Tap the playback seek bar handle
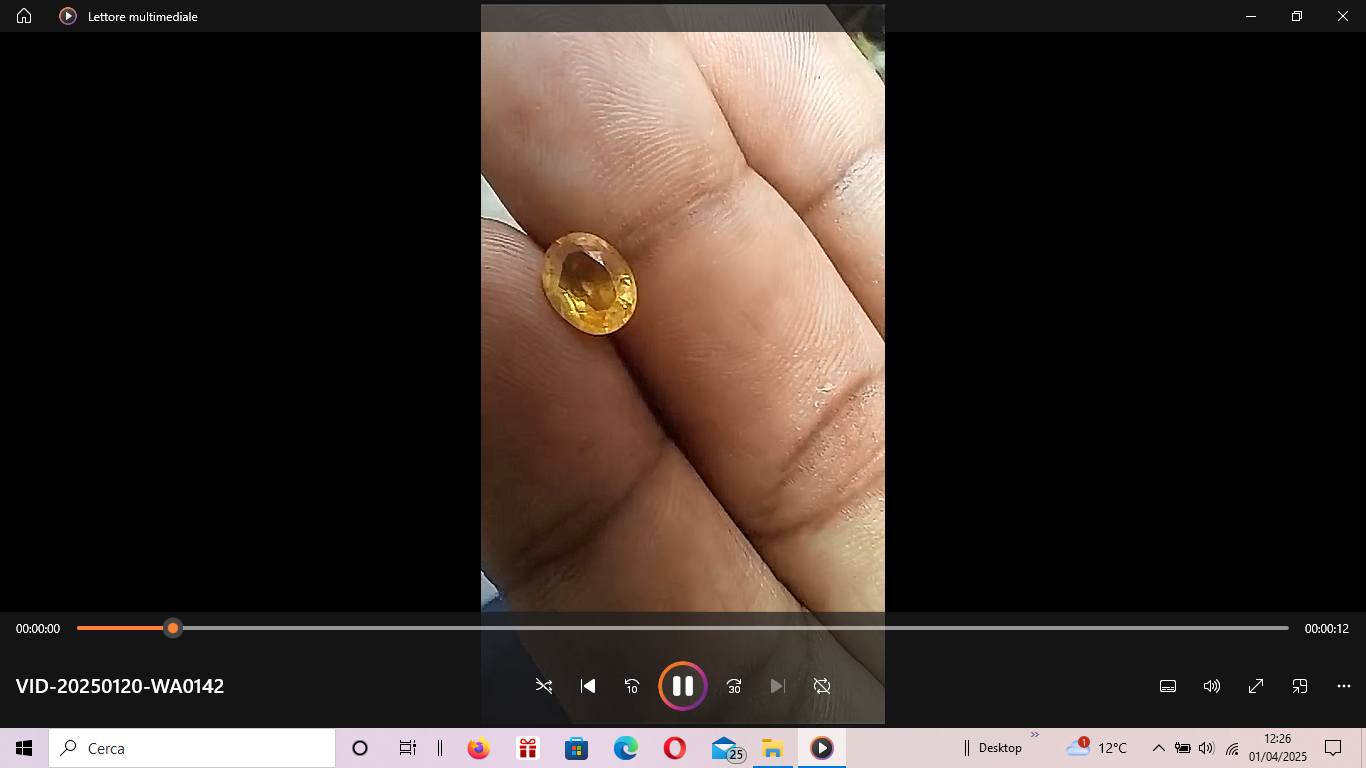 [x=173, y=628]
